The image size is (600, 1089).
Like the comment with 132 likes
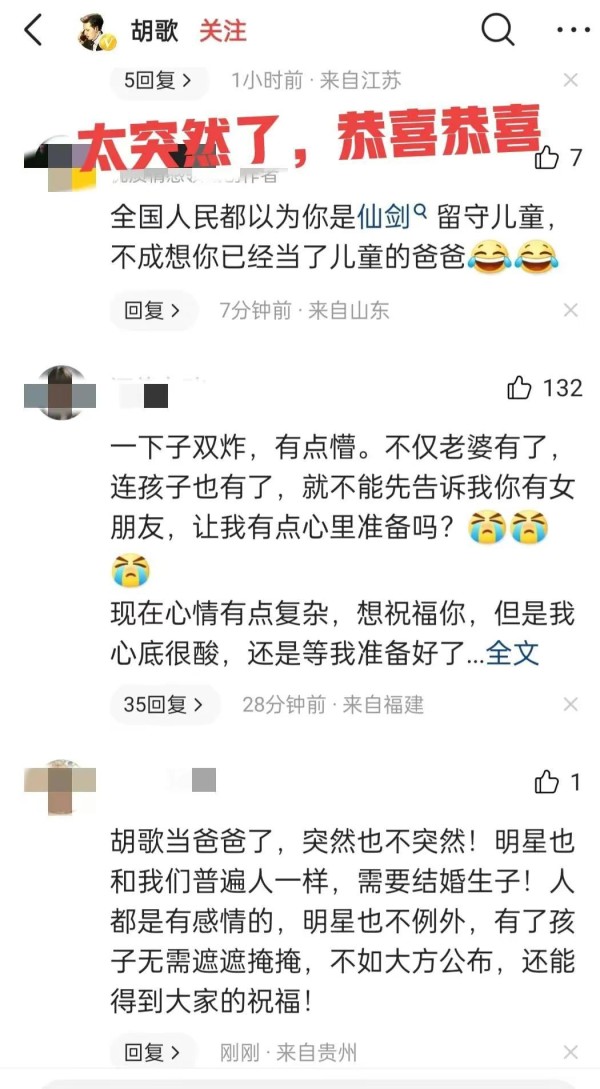[x=520, y=388]
